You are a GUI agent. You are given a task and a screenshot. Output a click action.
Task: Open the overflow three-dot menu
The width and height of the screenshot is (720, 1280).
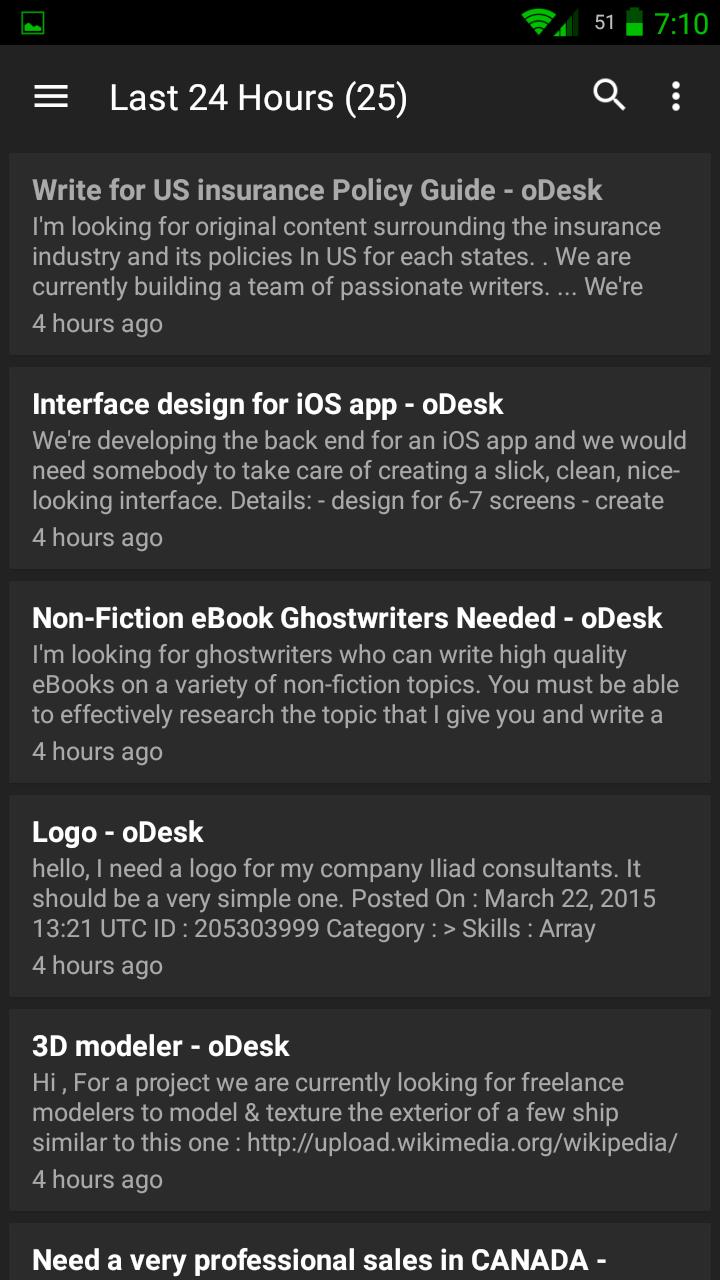(x=675, y=95)
